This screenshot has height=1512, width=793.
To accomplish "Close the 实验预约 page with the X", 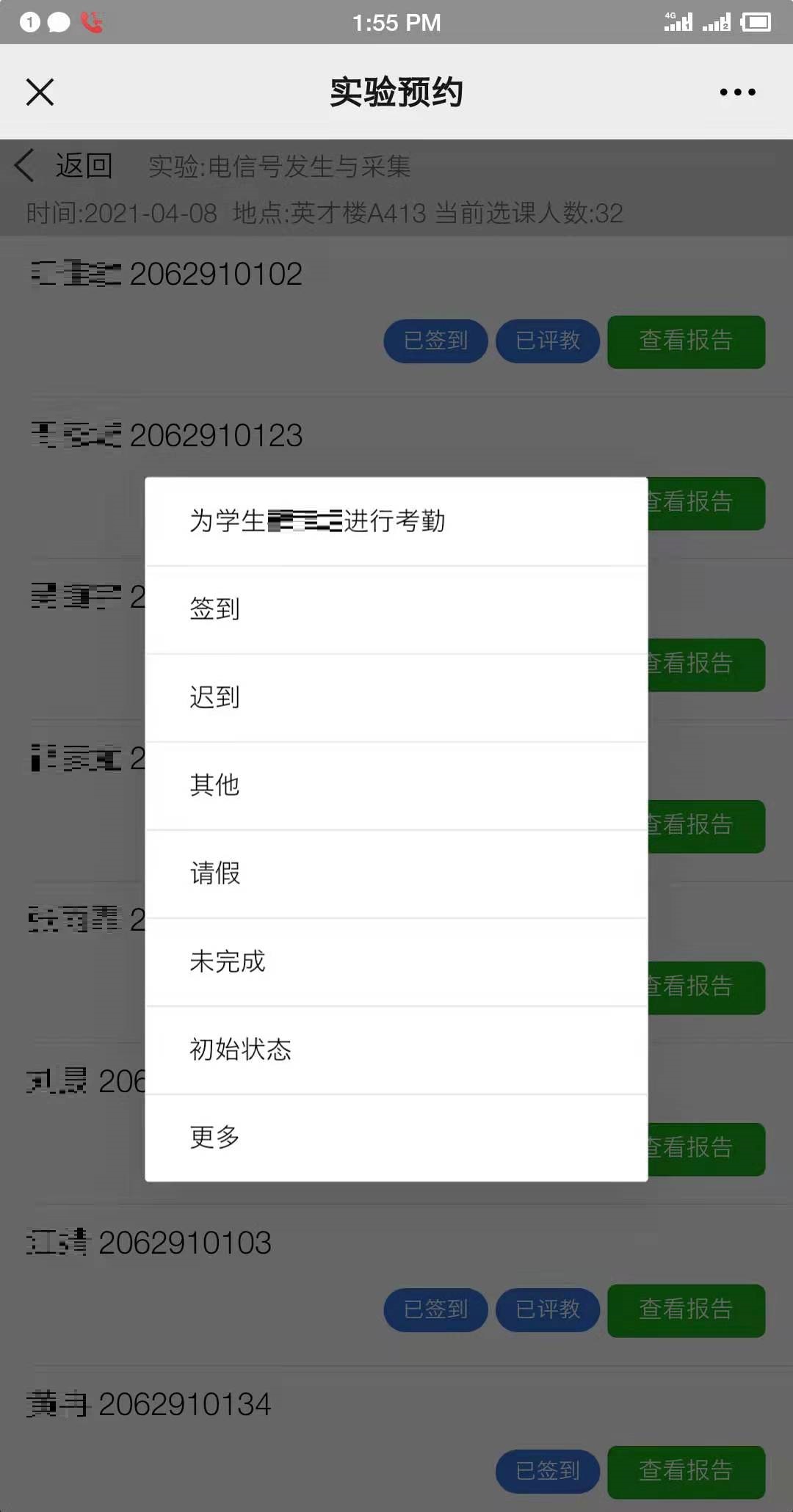I will pyautogui.click(x=40, y=92).
